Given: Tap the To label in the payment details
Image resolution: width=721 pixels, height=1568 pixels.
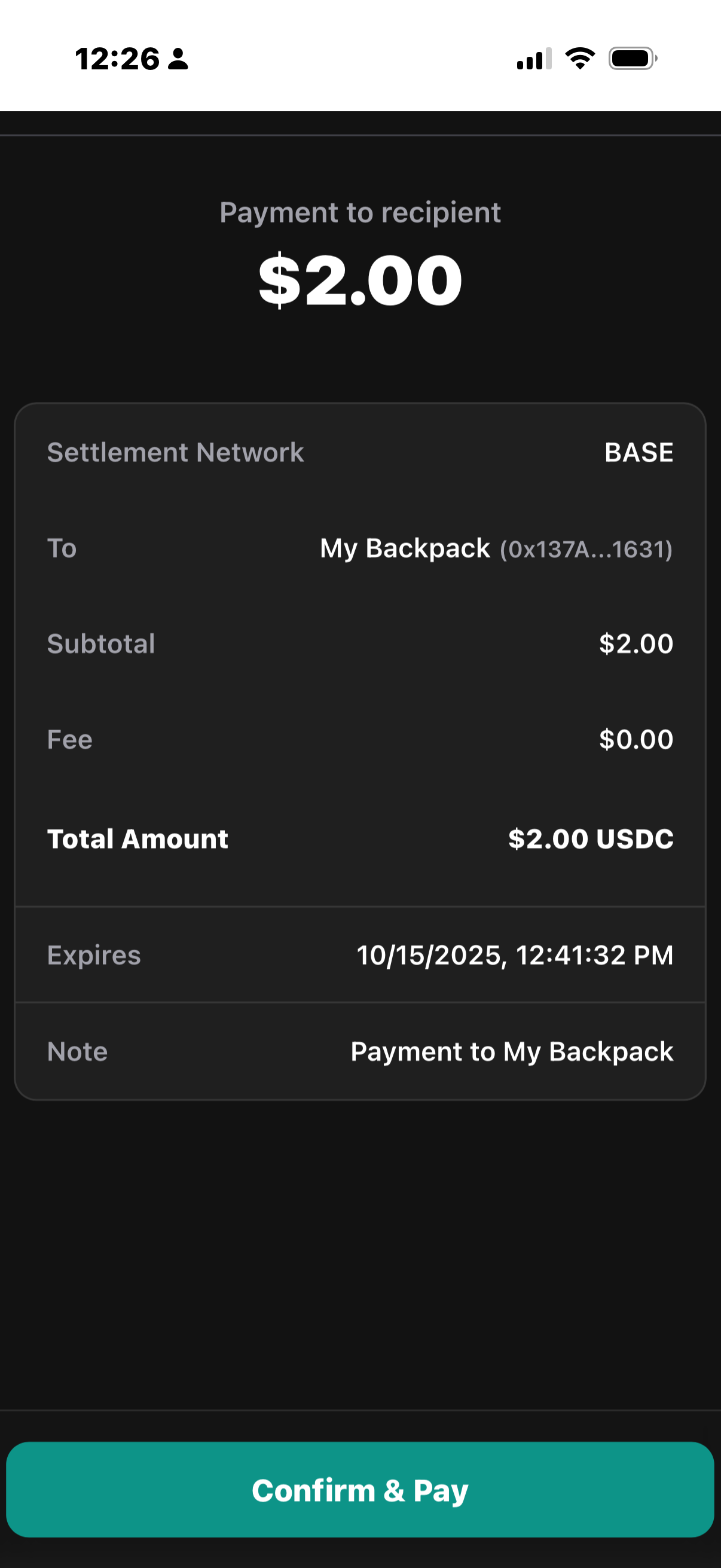Looking at the screenshot, I should coord(62,548).
